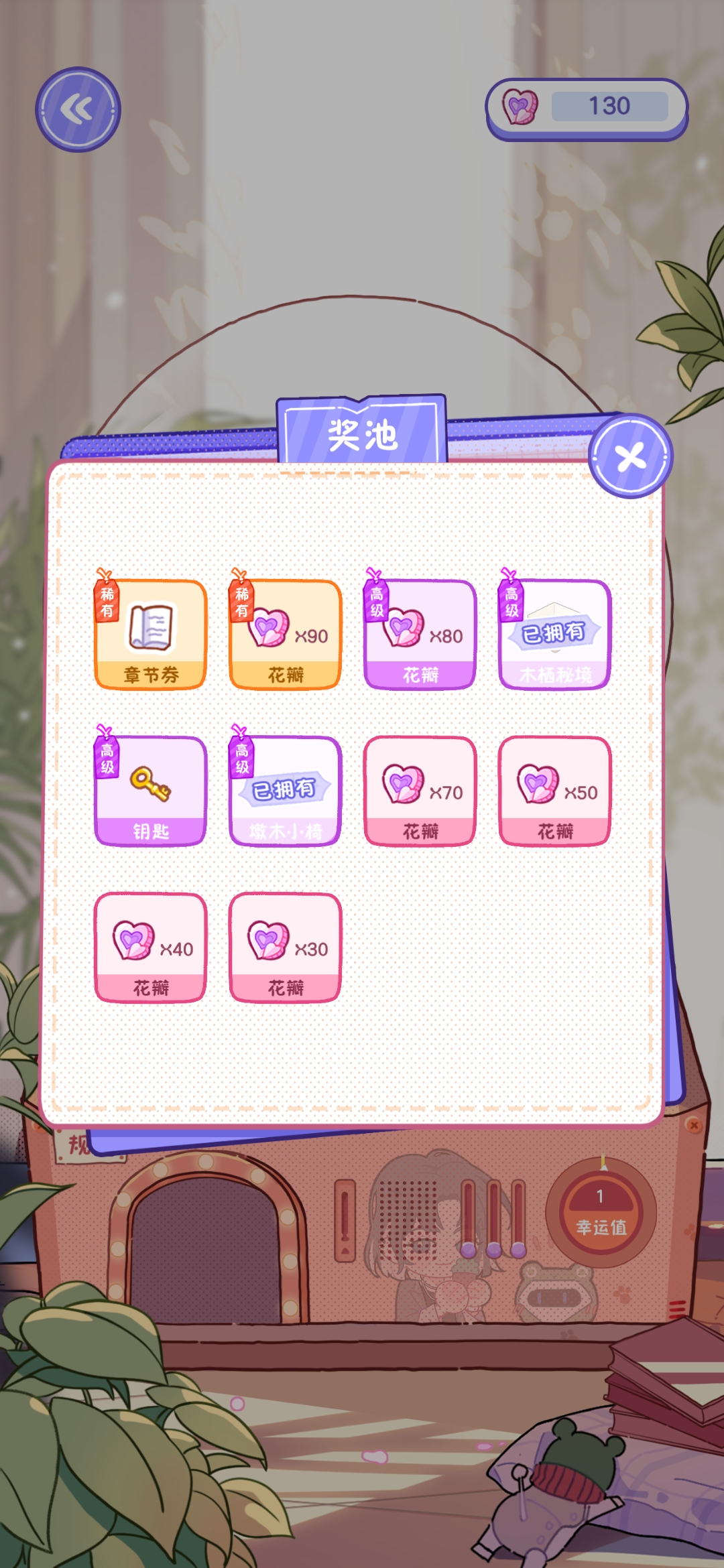The image size is (724, 1568).
Task: Select the rare 花瓣 x90 prize
Action: 286,634
